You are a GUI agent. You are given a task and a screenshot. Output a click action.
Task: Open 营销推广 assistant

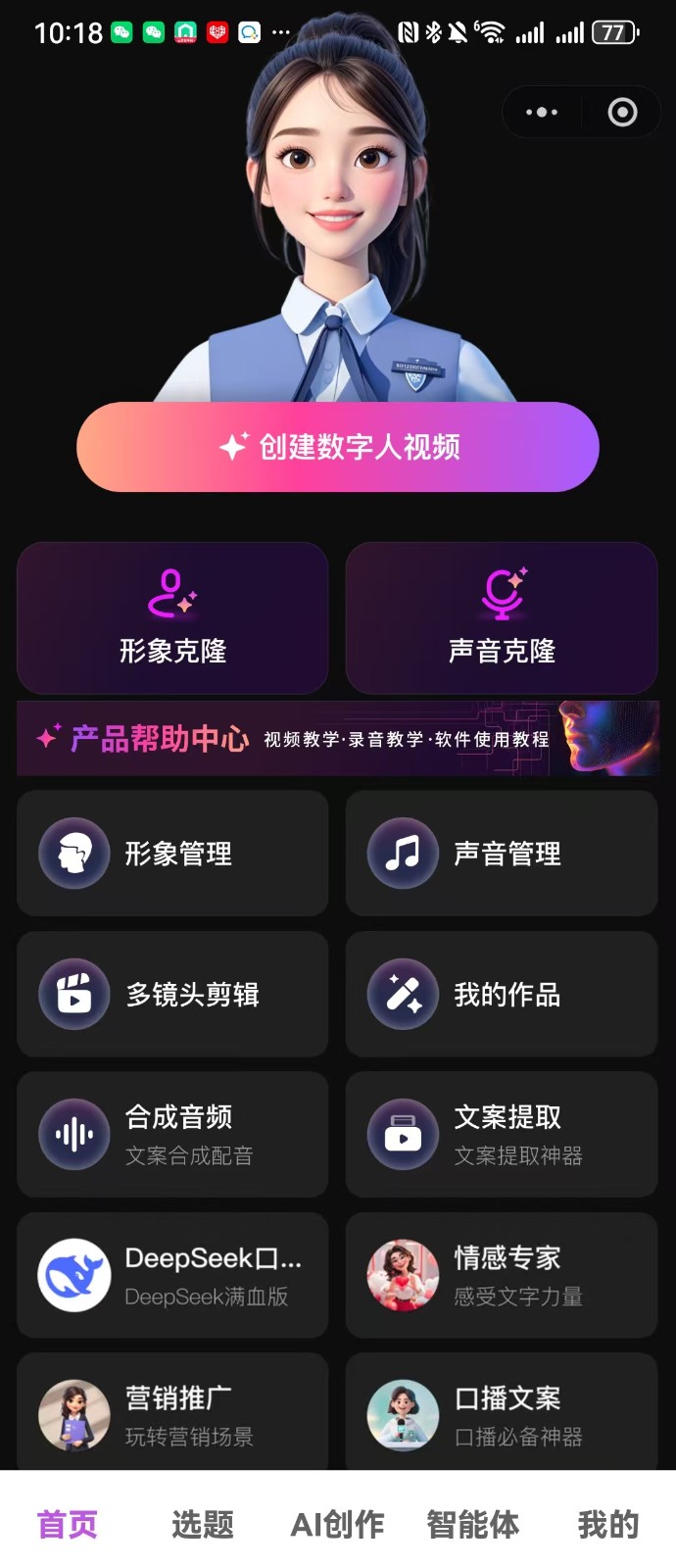pyautogui.click(x=172, y=1414)
